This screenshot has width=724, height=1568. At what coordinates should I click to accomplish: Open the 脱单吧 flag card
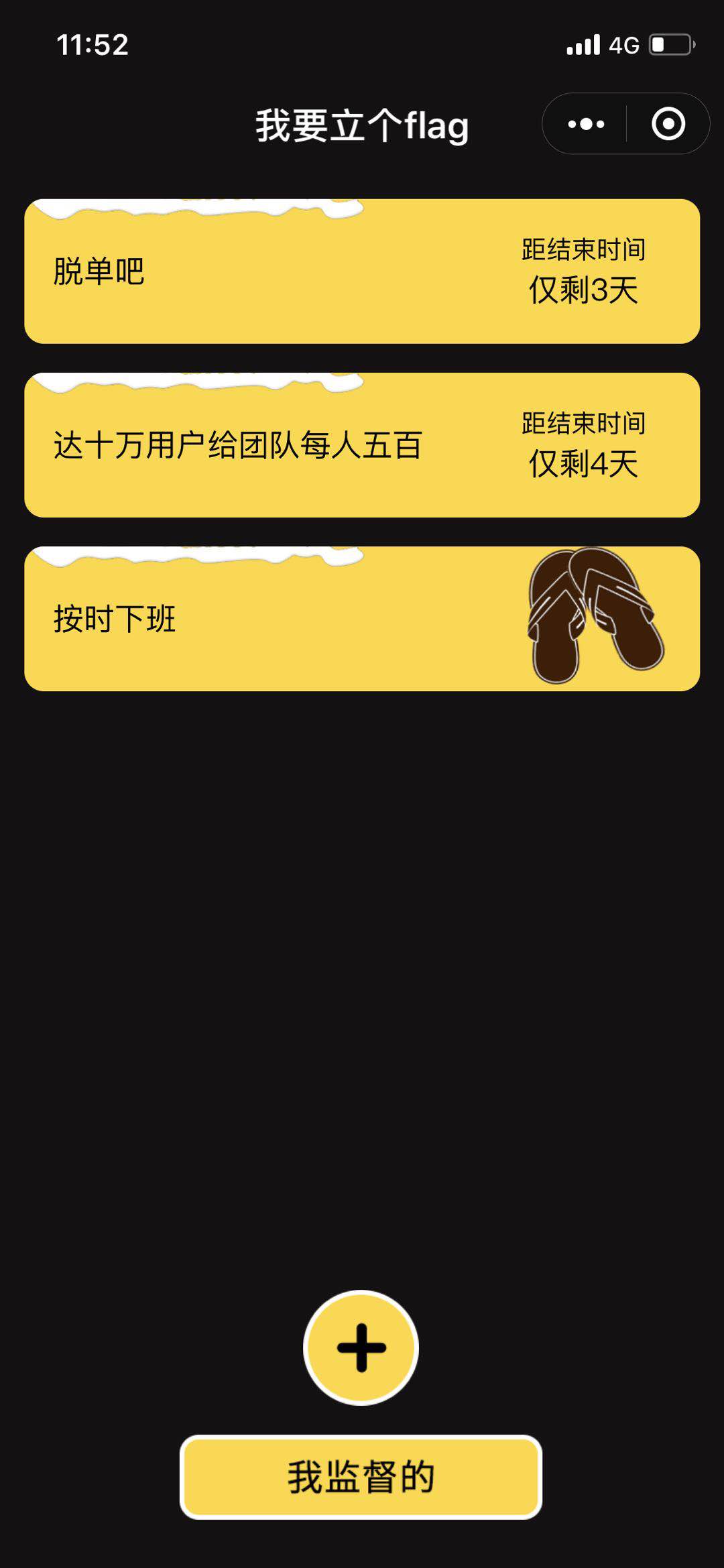coord(362,272)
